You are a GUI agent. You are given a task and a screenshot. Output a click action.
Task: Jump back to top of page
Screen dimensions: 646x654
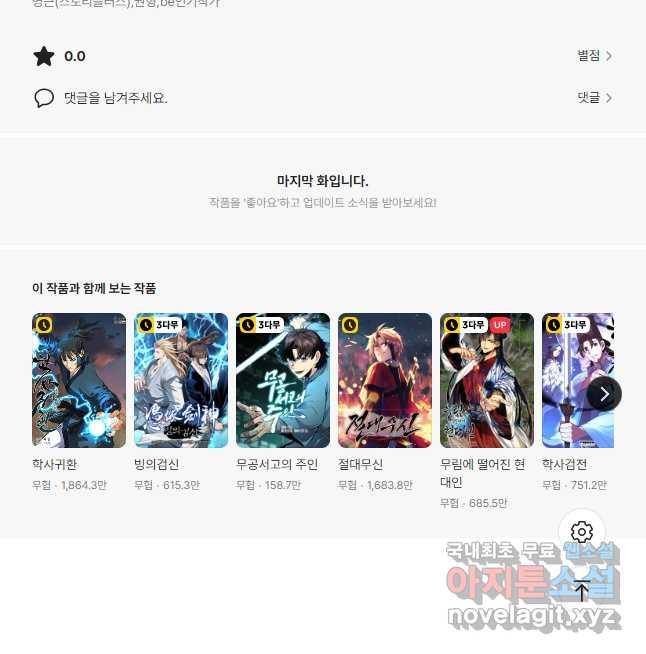tap(582, 590)
